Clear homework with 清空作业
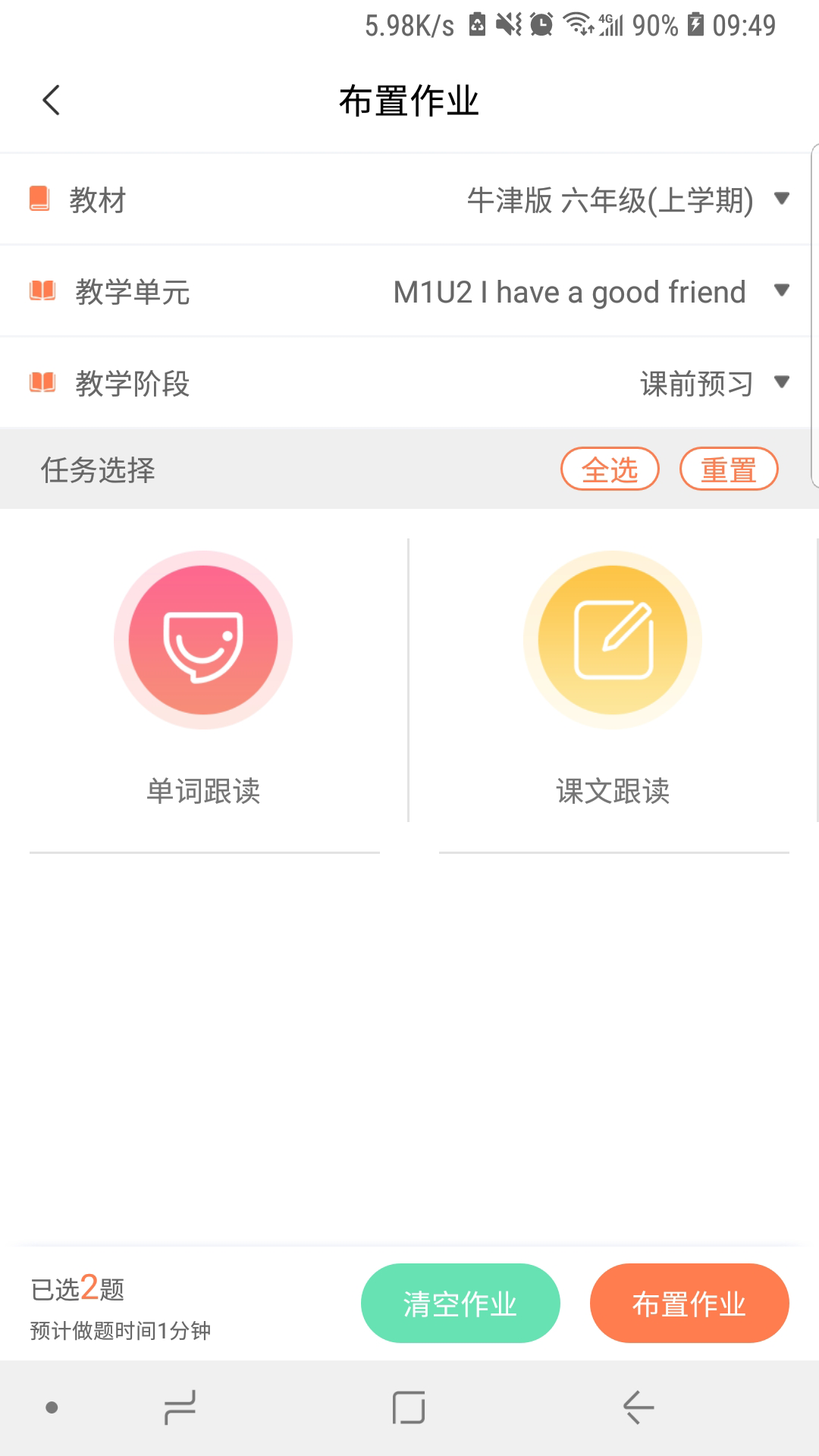Screen dimensions: 819x1456 pyautogui.click(x=460, y=1303)
